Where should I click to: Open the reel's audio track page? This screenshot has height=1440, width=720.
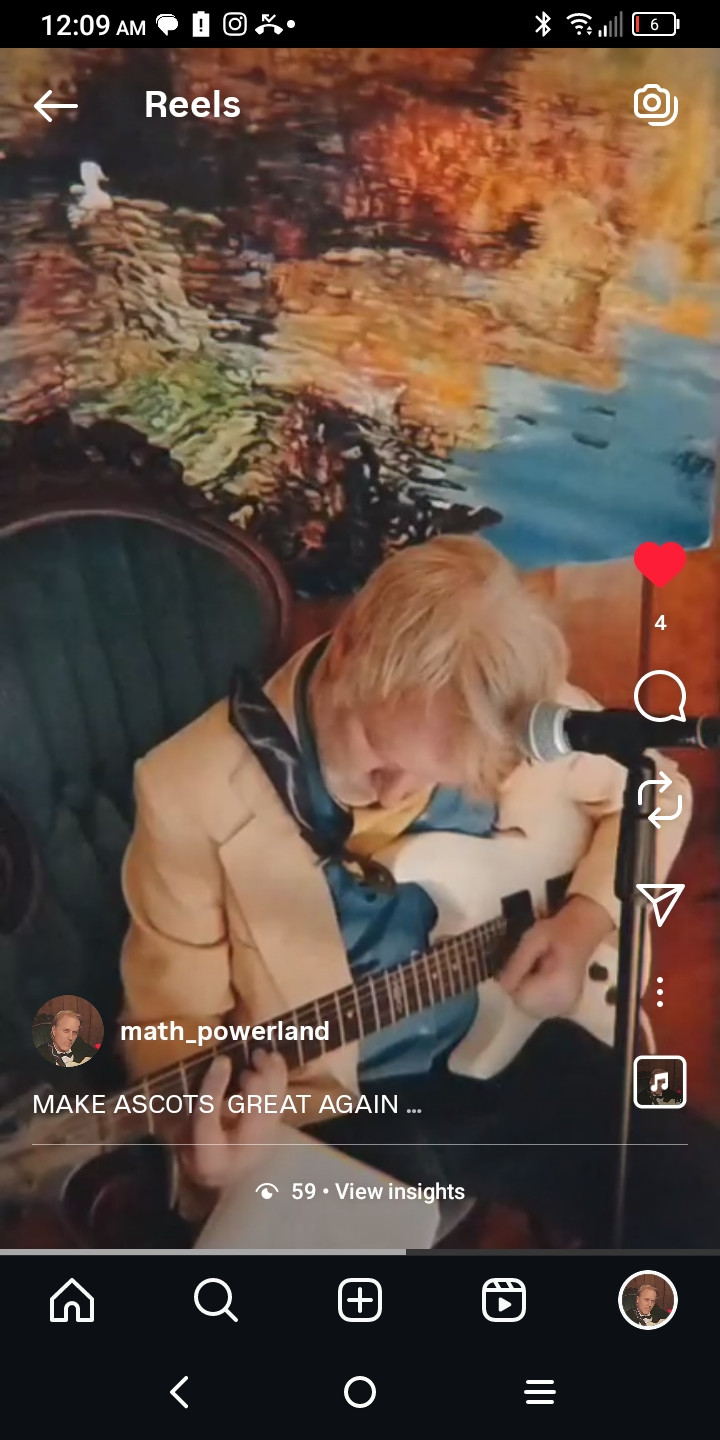coord(660,1082)
